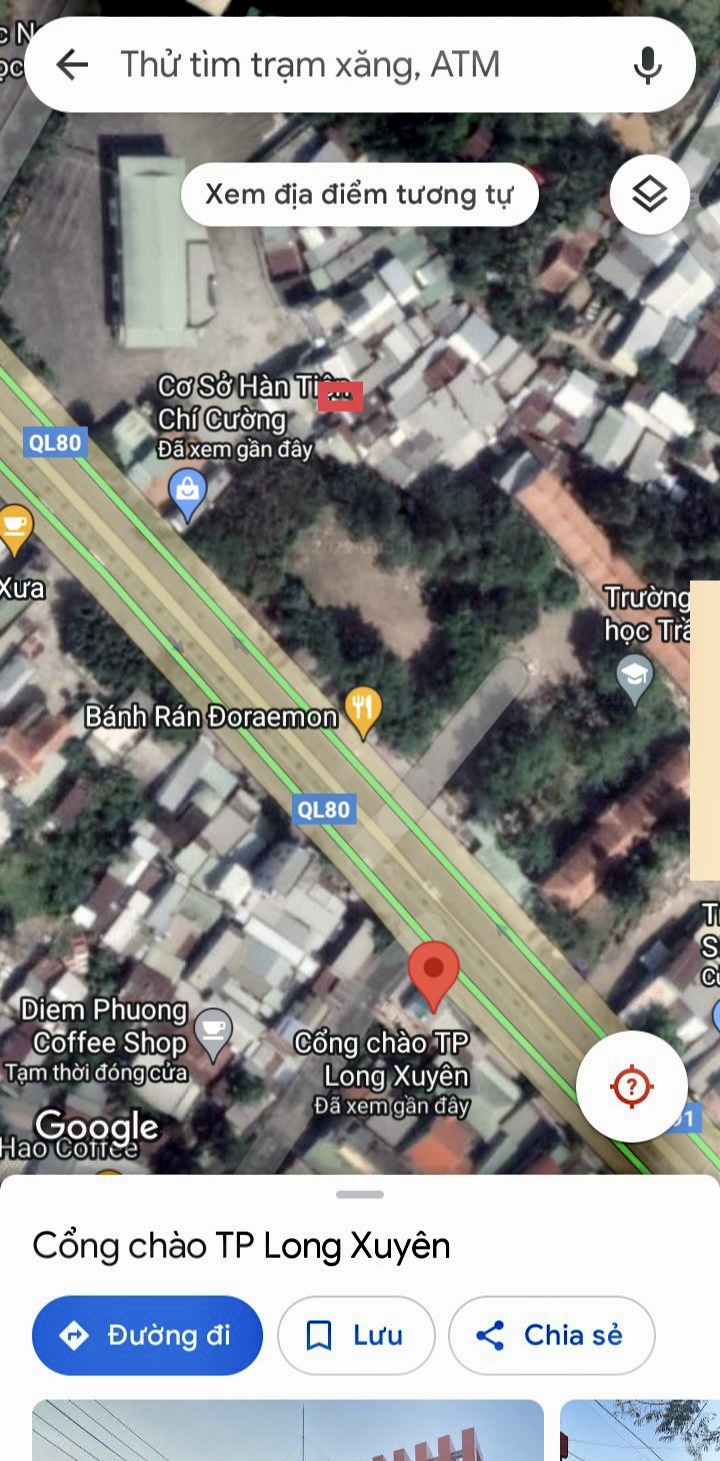This screenshot has width=720, height=1461.
Task: Open the first place photo below the buttons
Action: (x=288, y=1430)
